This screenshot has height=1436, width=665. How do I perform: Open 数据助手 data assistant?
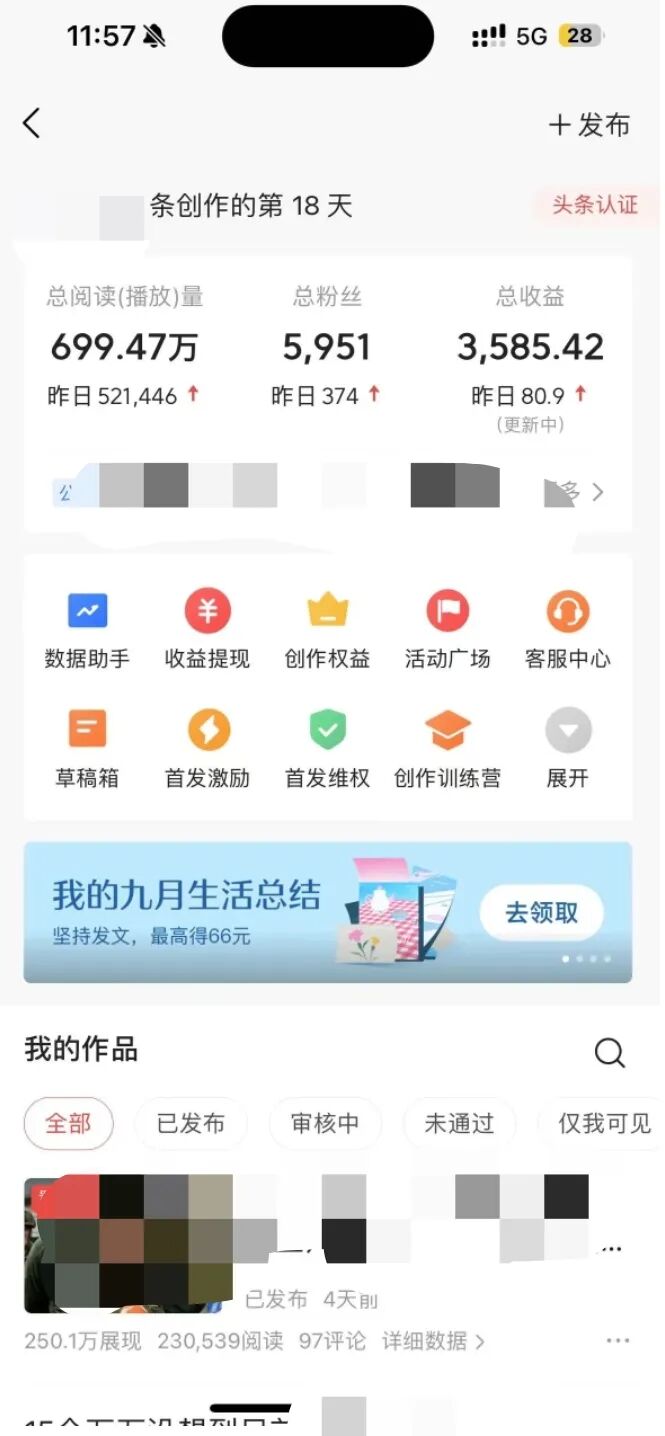point(88,628)
